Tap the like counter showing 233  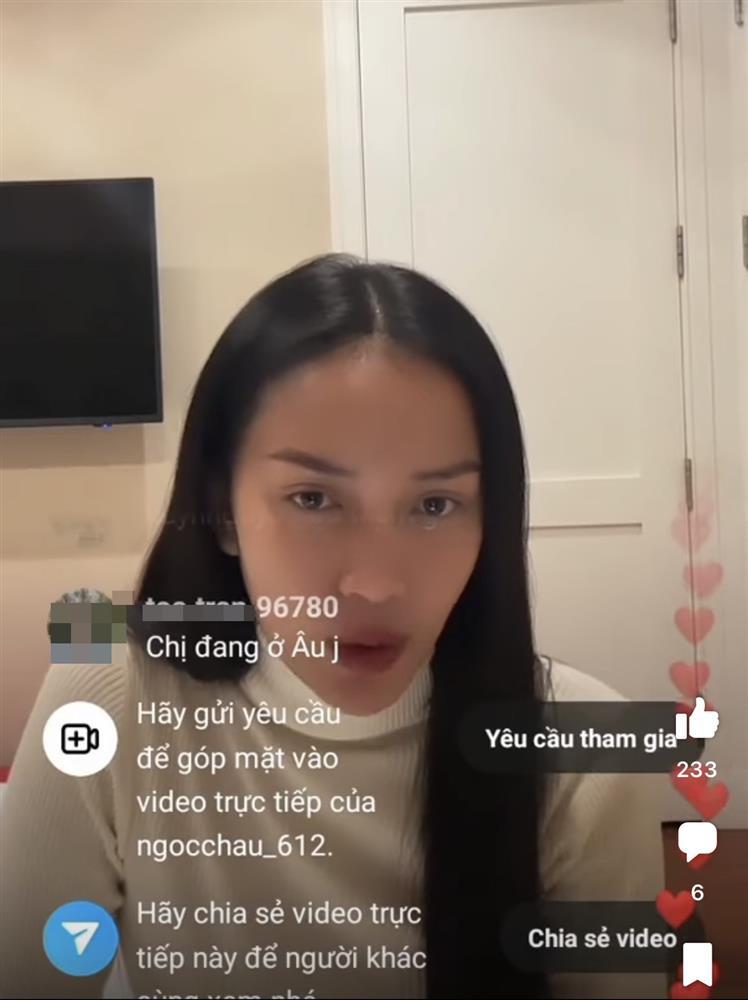700,772
